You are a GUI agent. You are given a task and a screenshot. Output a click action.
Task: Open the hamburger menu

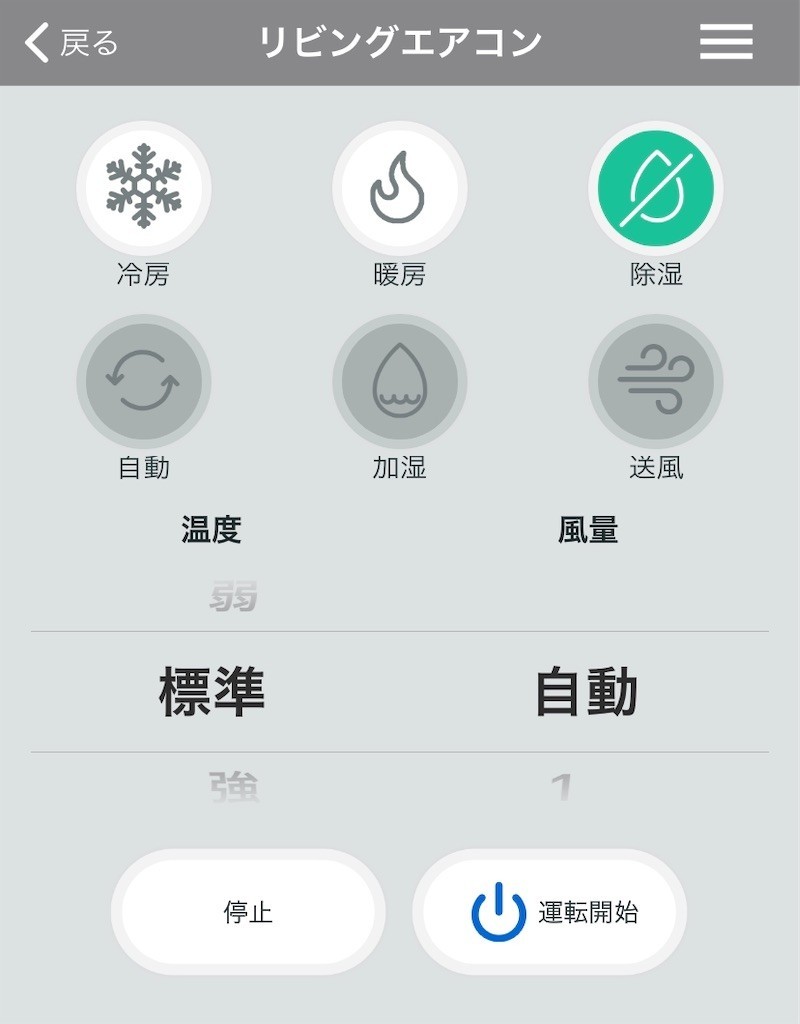726,42
